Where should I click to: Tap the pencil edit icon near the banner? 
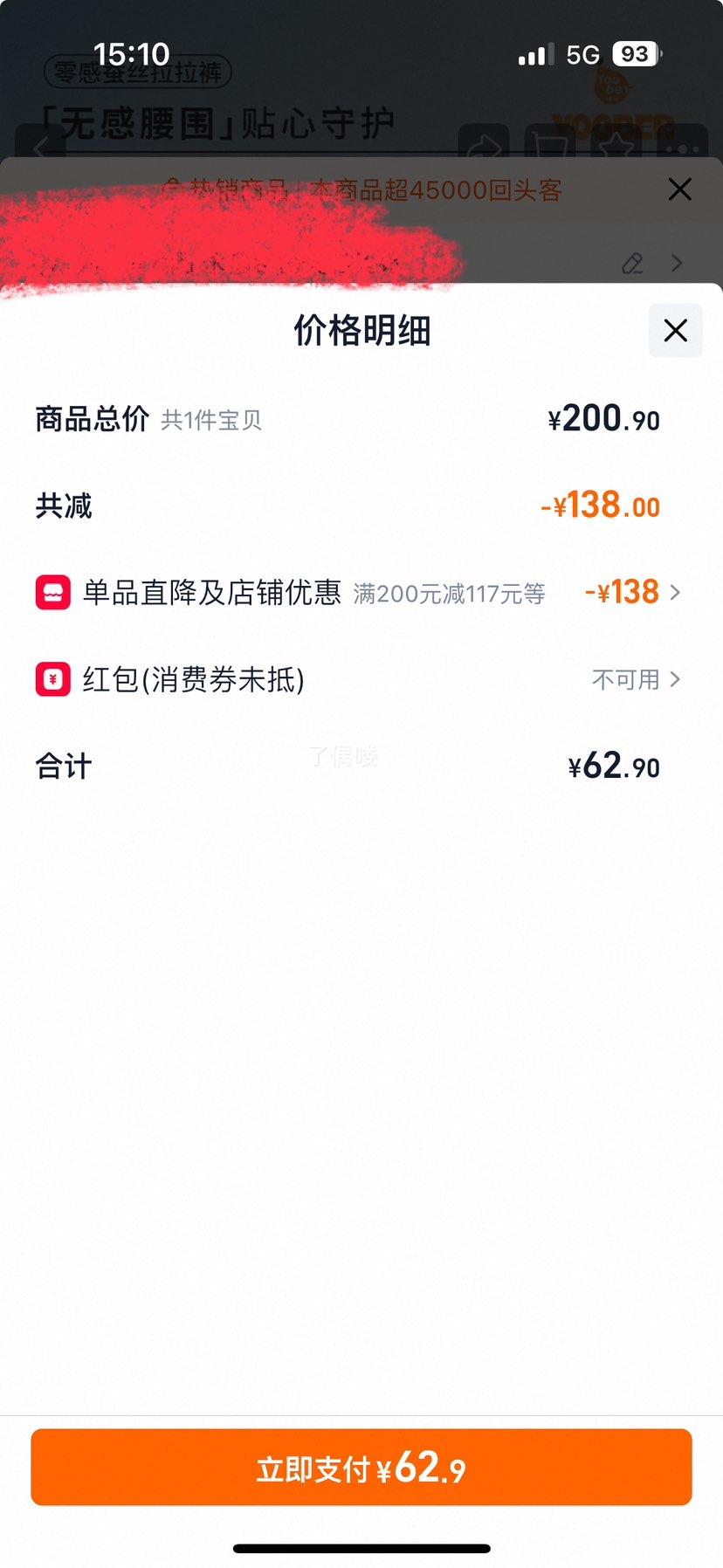click(632, 264)
